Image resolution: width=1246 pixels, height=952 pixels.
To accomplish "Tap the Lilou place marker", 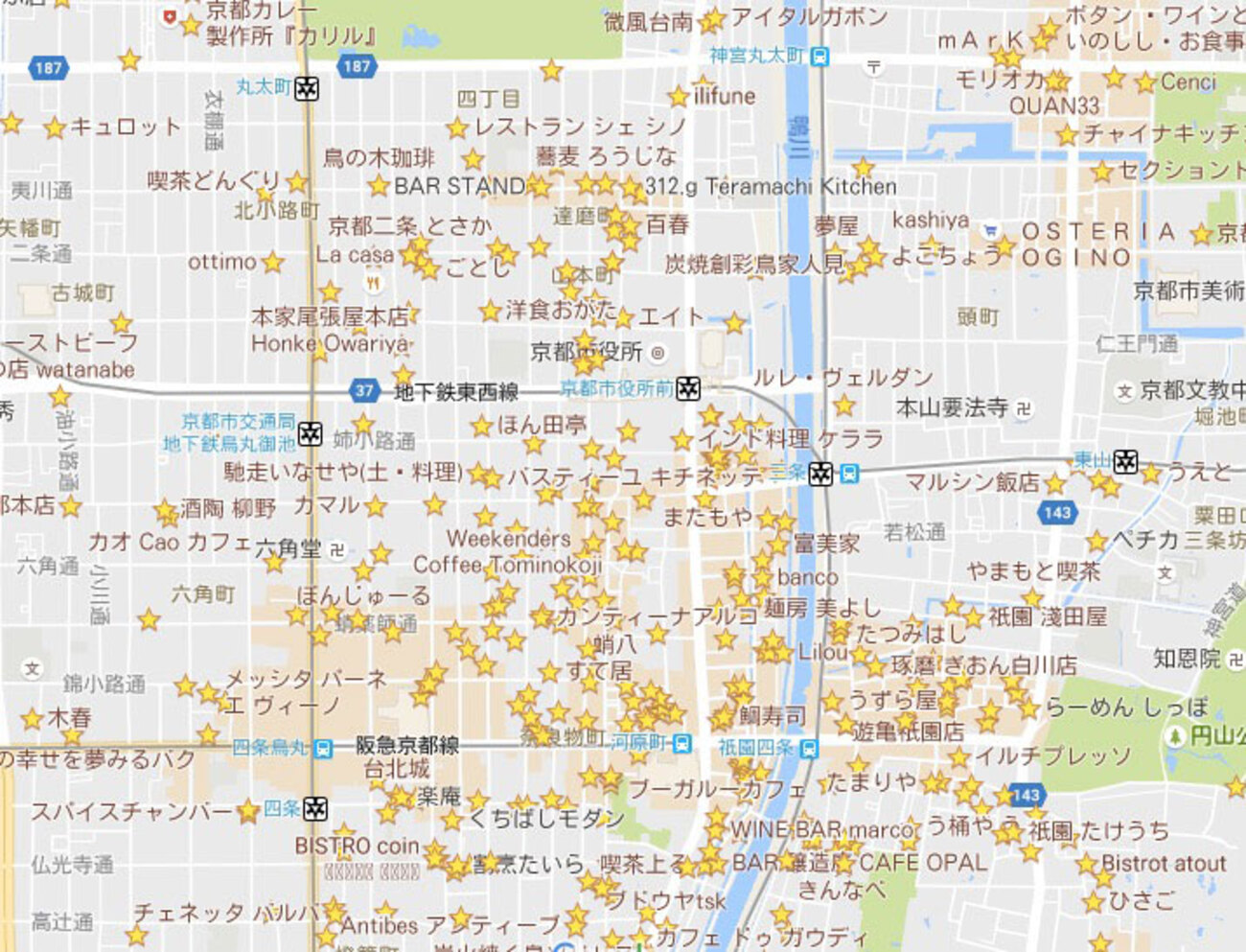I will [821, 652].
